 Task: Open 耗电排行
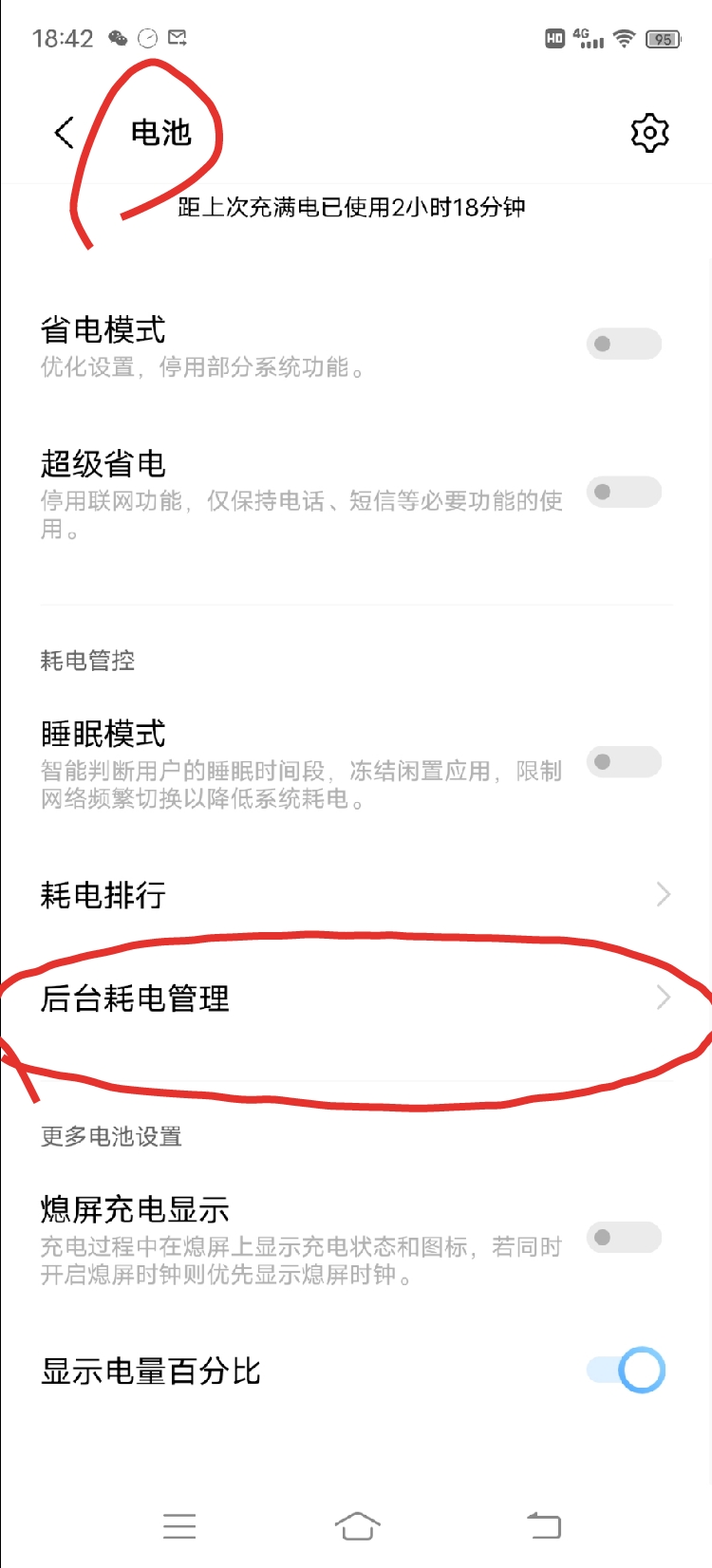(x=355, y=894)
